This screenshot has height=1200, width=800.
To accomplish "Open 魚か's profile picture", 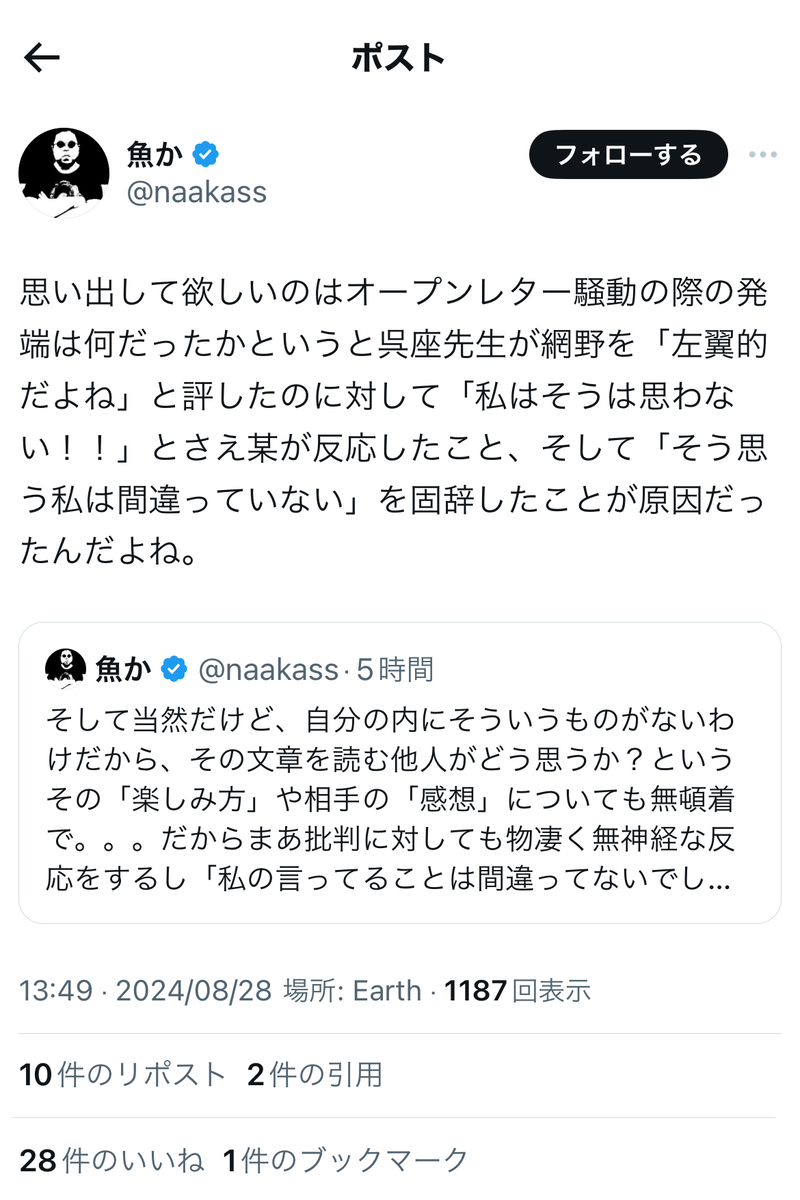I will (64, 172).
